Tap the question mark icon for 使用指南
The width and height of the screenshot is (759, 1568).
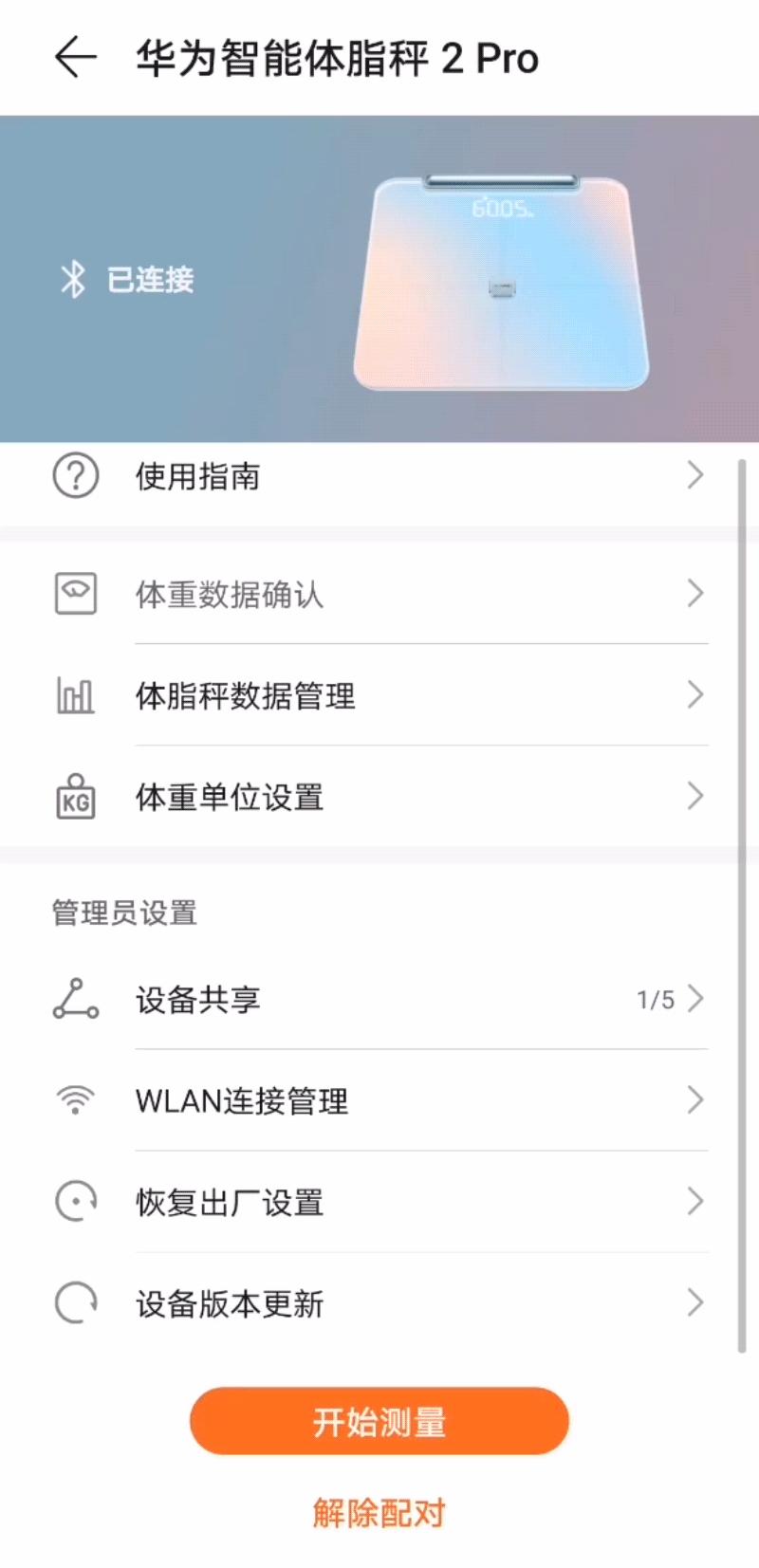pyautogui.click(x=76, y=477)
